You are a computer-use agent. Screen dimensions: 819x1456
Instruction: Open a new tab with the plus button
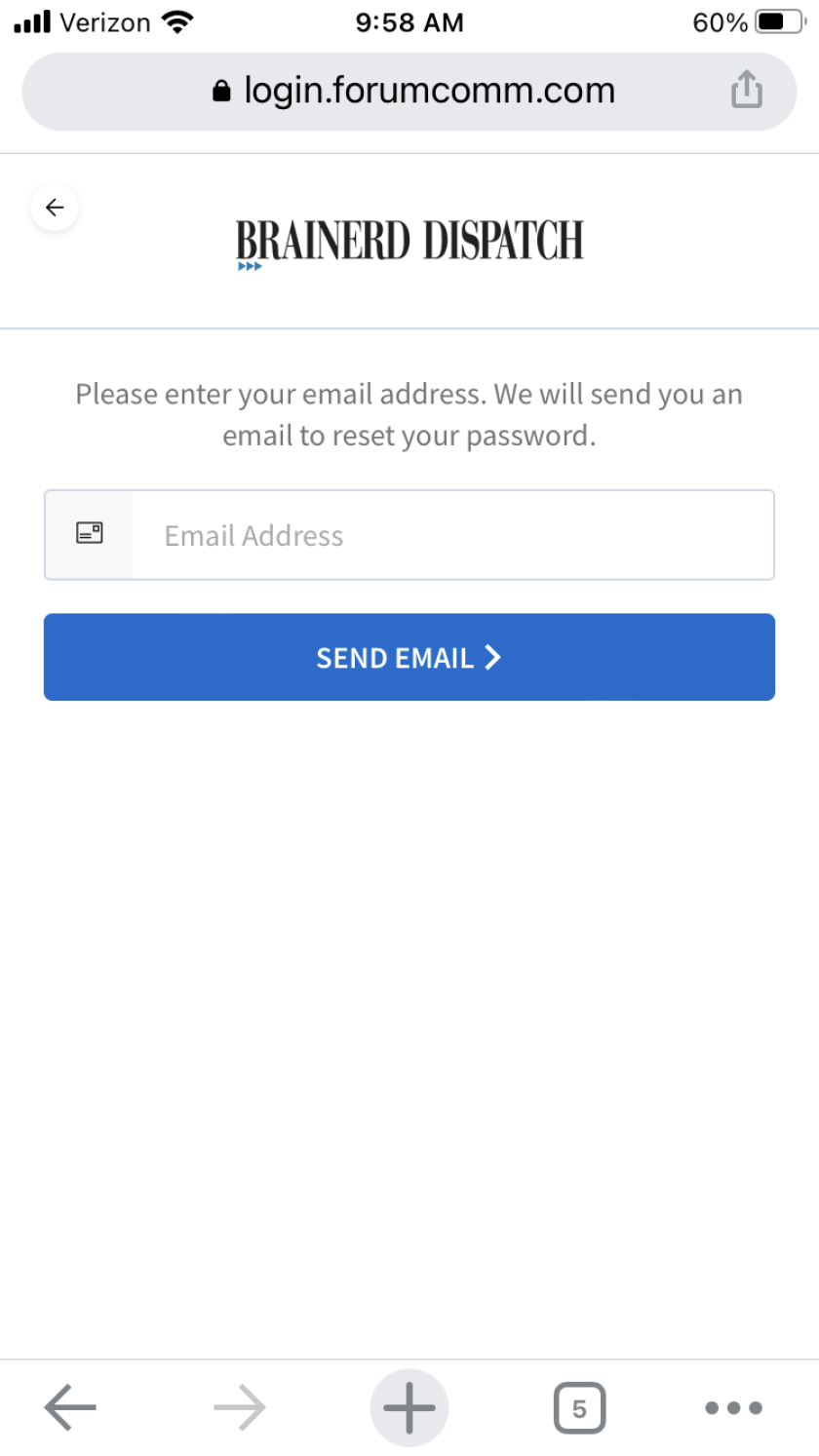[x=409, y=1407]
